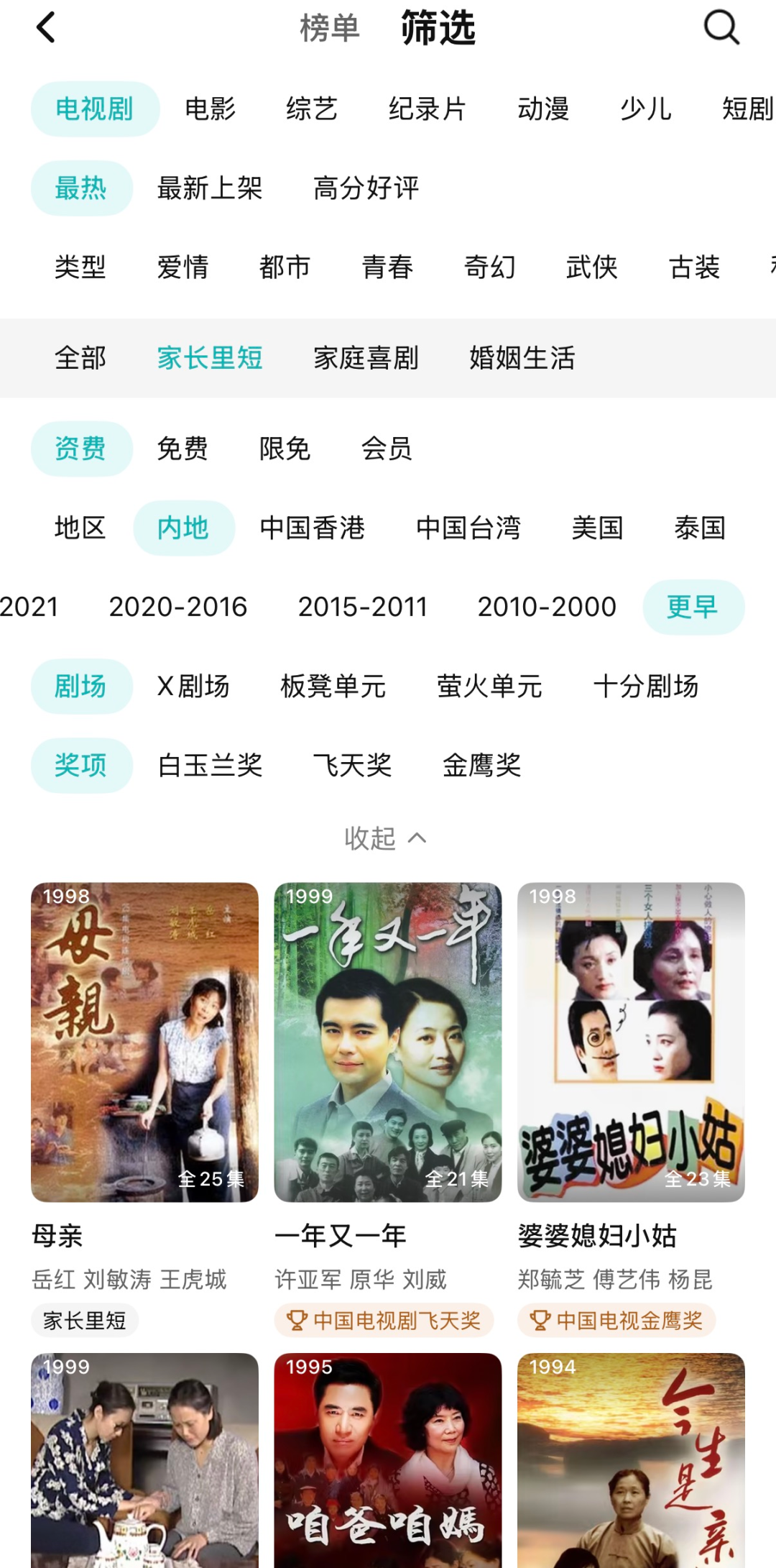Sort by 最新上架
776x1568 pixels.
pyautogui.click(x=210, y=188)
